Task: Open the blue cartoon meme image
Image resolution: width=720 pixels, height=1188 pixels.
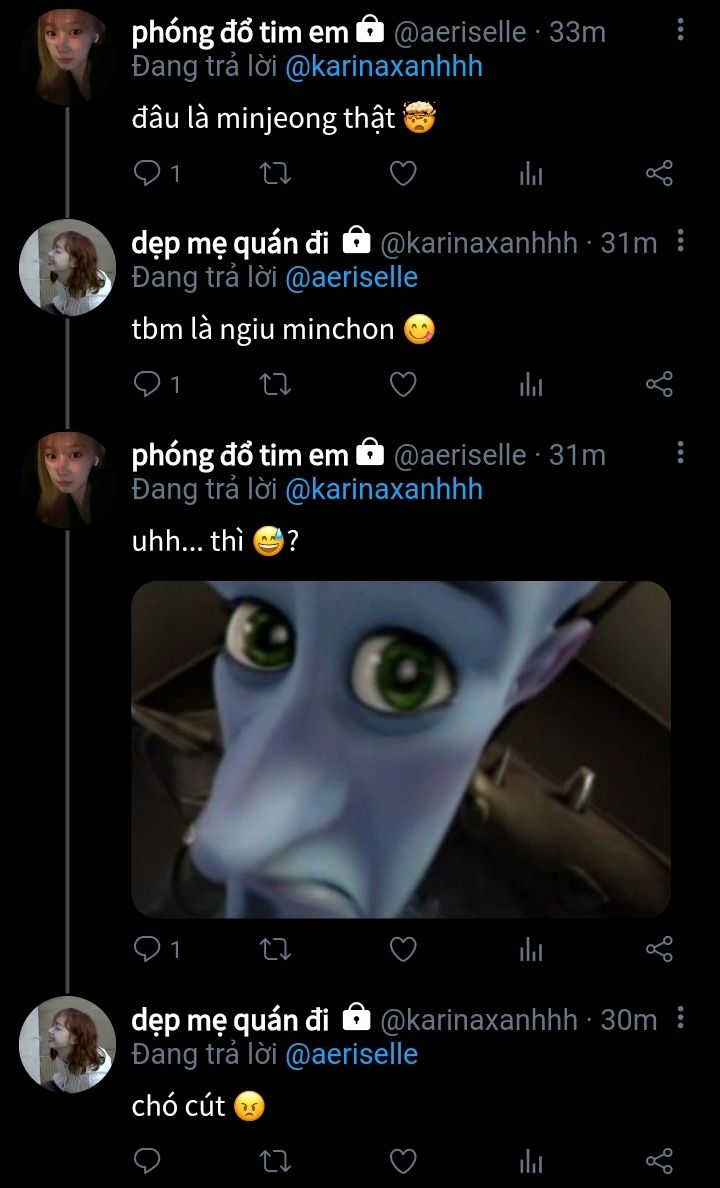Action: point(401,749)
